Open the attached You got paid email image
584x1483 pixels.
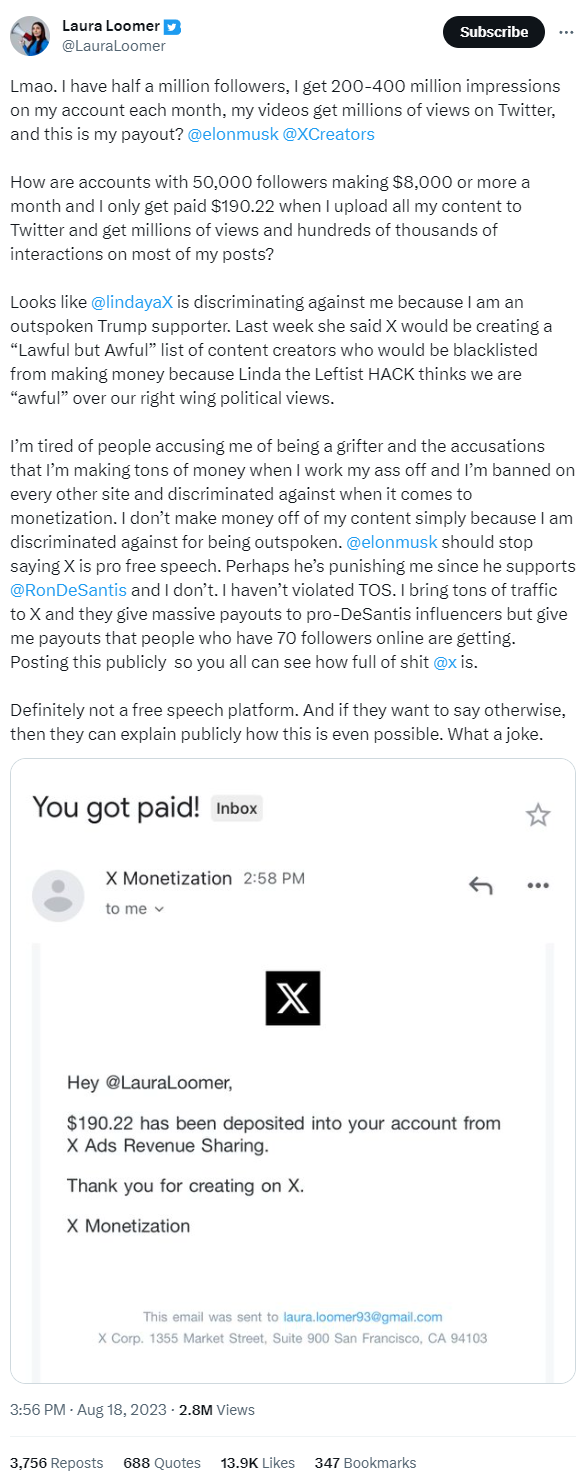click(293, 1057)
